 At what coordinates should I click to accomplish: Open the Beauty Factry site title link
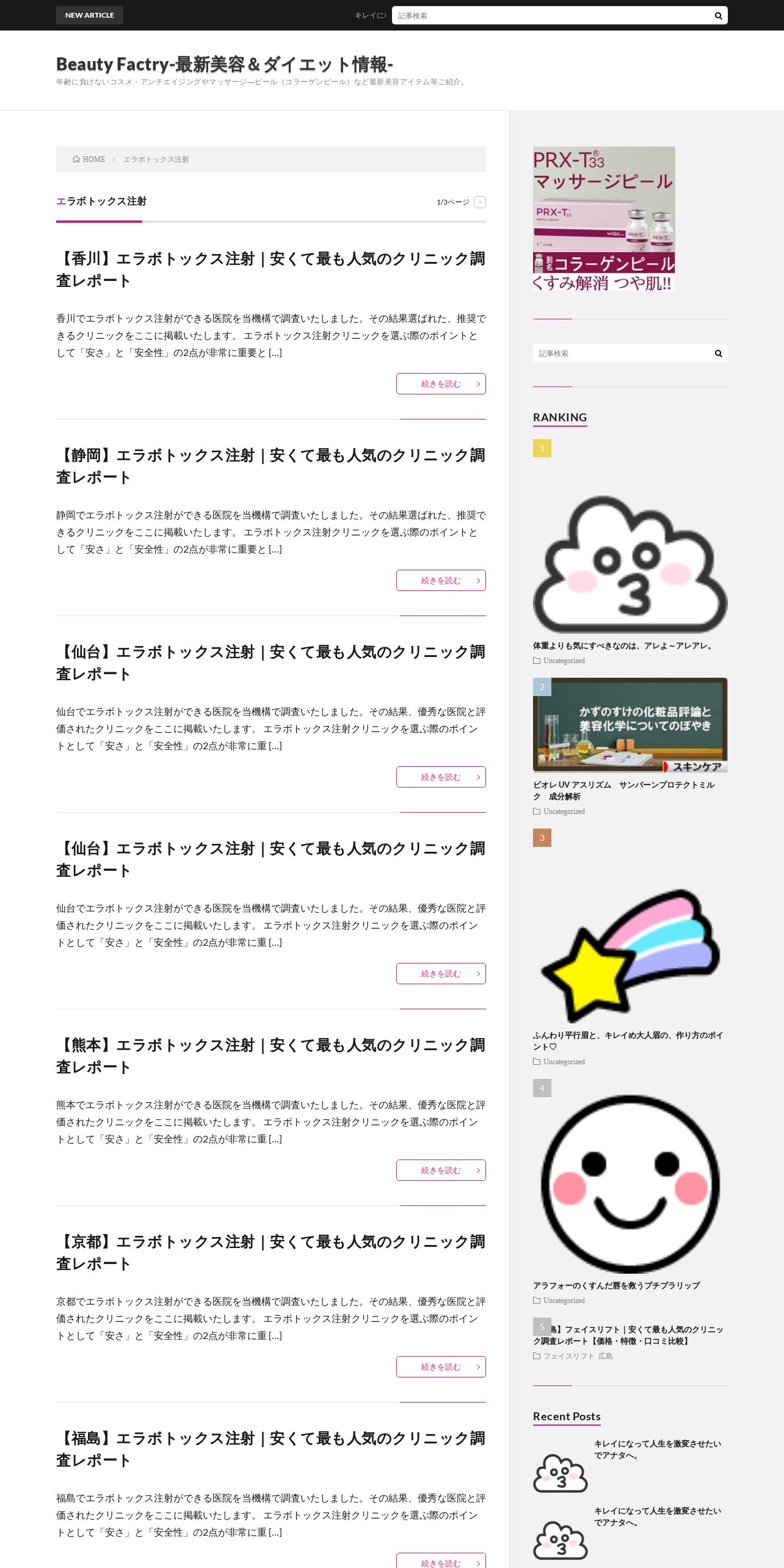(225, 64)
